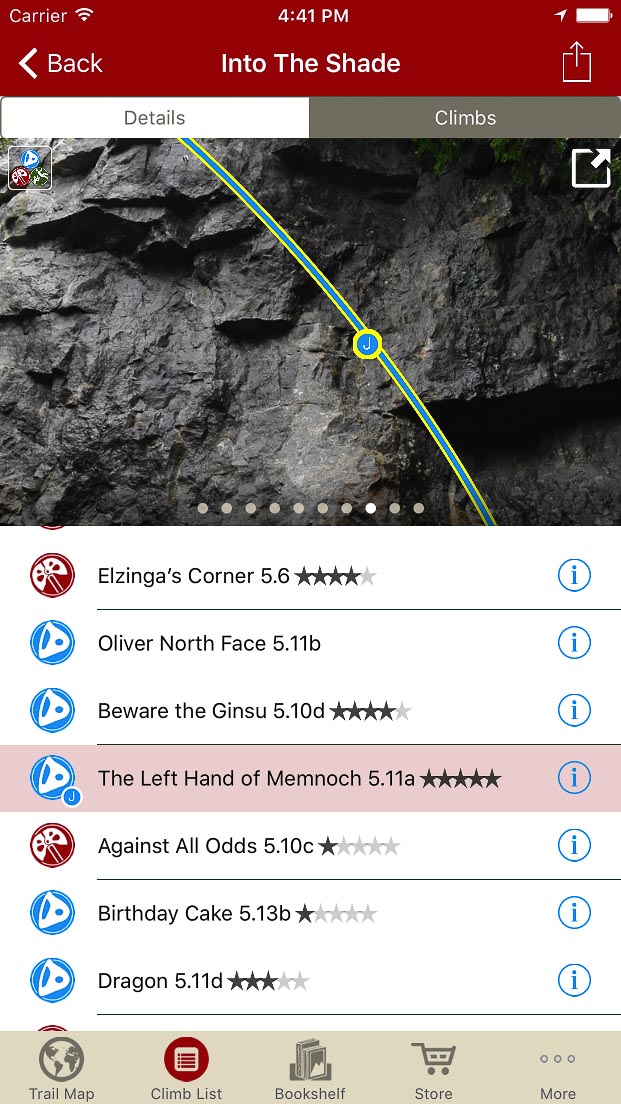621x1104 pixels.
Task: Share this climbing area
Action: [577, 63]
